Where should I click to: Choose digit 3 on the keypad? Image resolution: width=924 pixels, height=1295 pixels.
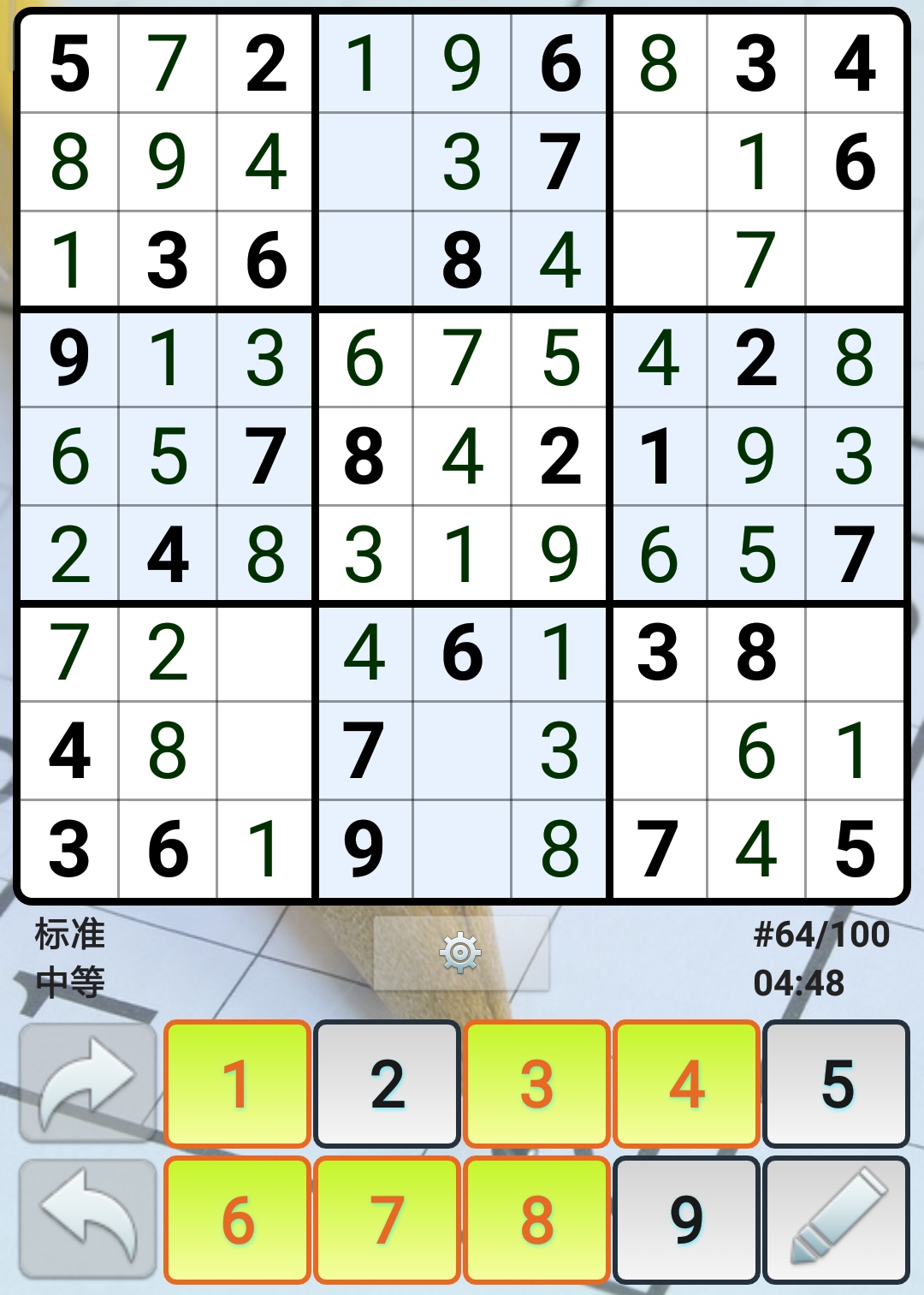tap(536, 1084)
